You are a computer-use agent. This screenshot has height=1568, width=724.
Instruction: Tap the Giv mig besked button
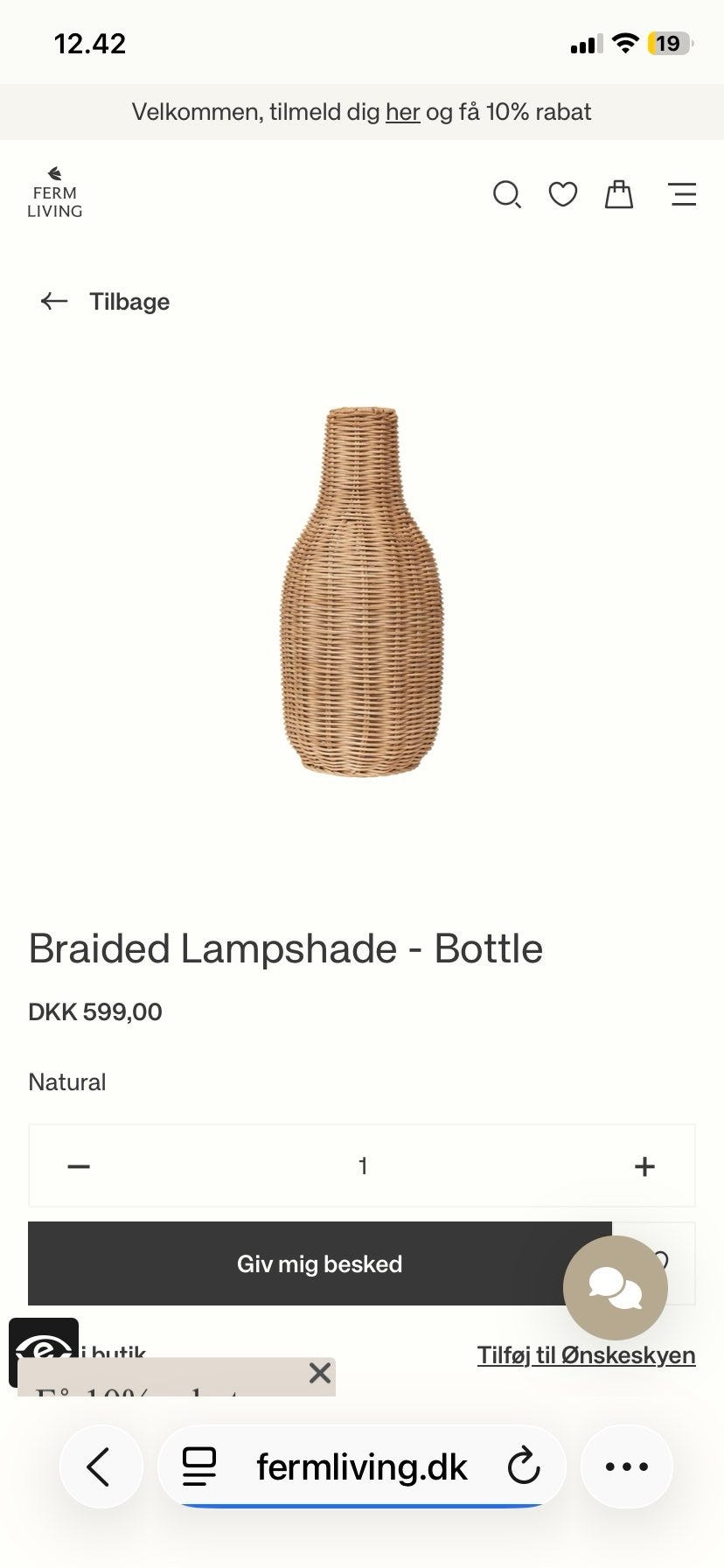[x=319, y=1263]
